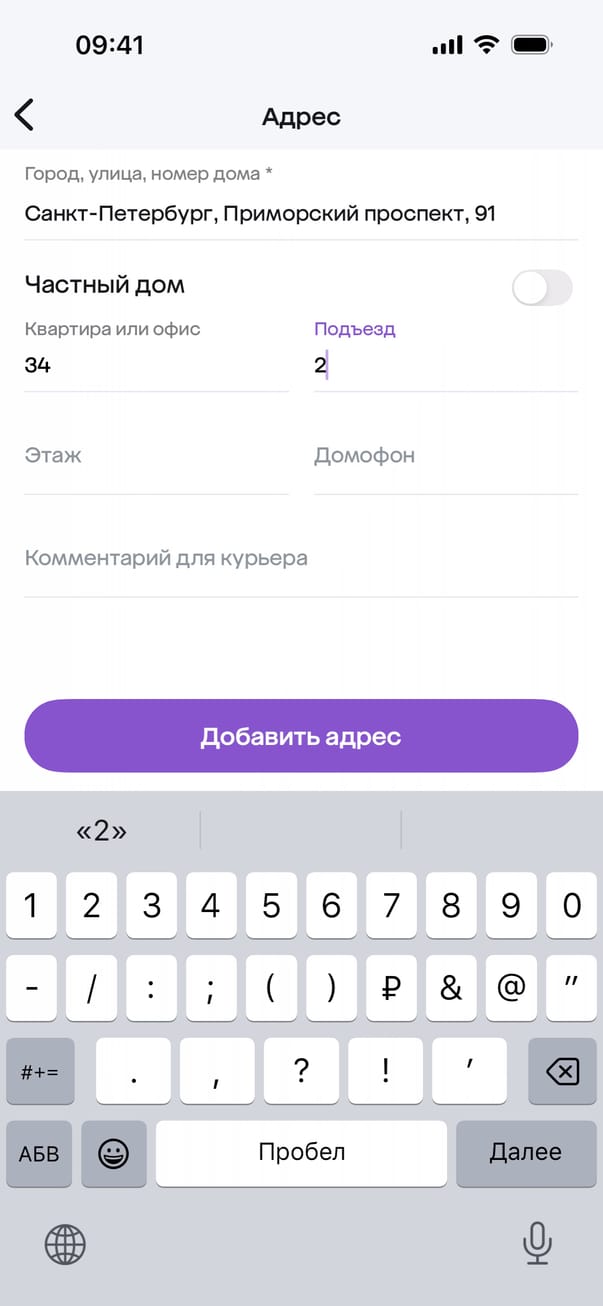Choose the «2» keyboard suggestion
The width and height of the screenshot is (603, 1306).
[x=101, y=831]
